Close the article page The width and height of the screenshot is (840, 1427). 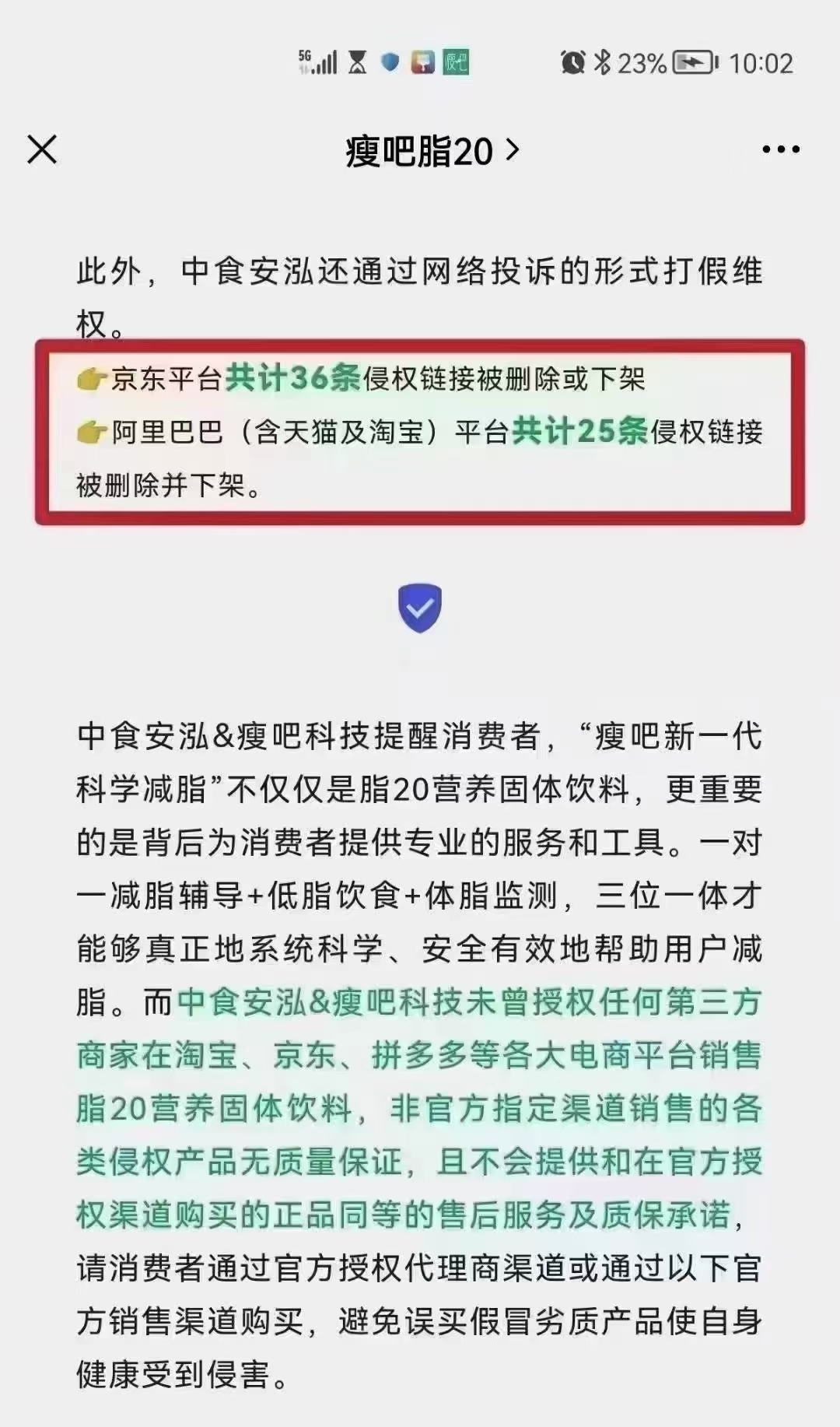click(42, 149)
